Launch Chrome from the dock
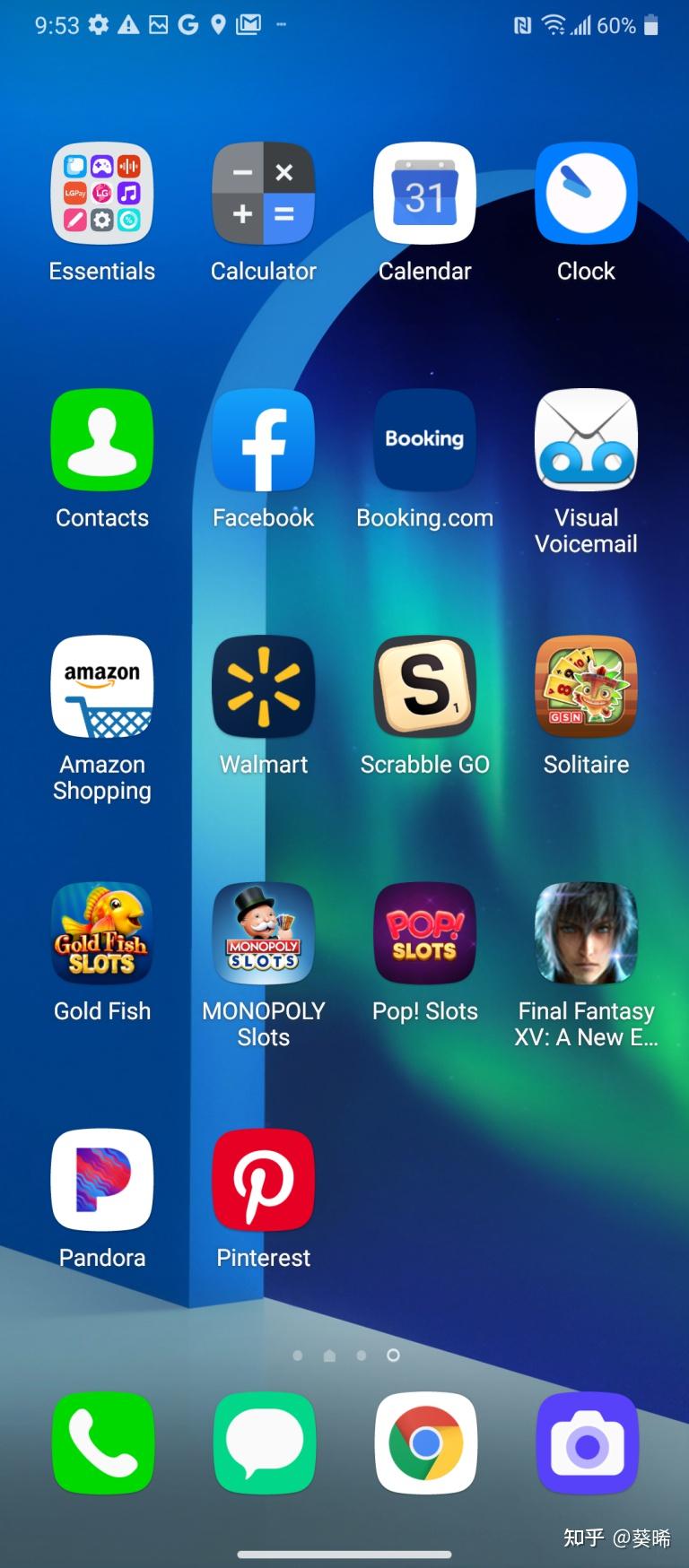The width and height of the screenshot is (689, 1568). pyautogui.click(x=426, y=1442)
